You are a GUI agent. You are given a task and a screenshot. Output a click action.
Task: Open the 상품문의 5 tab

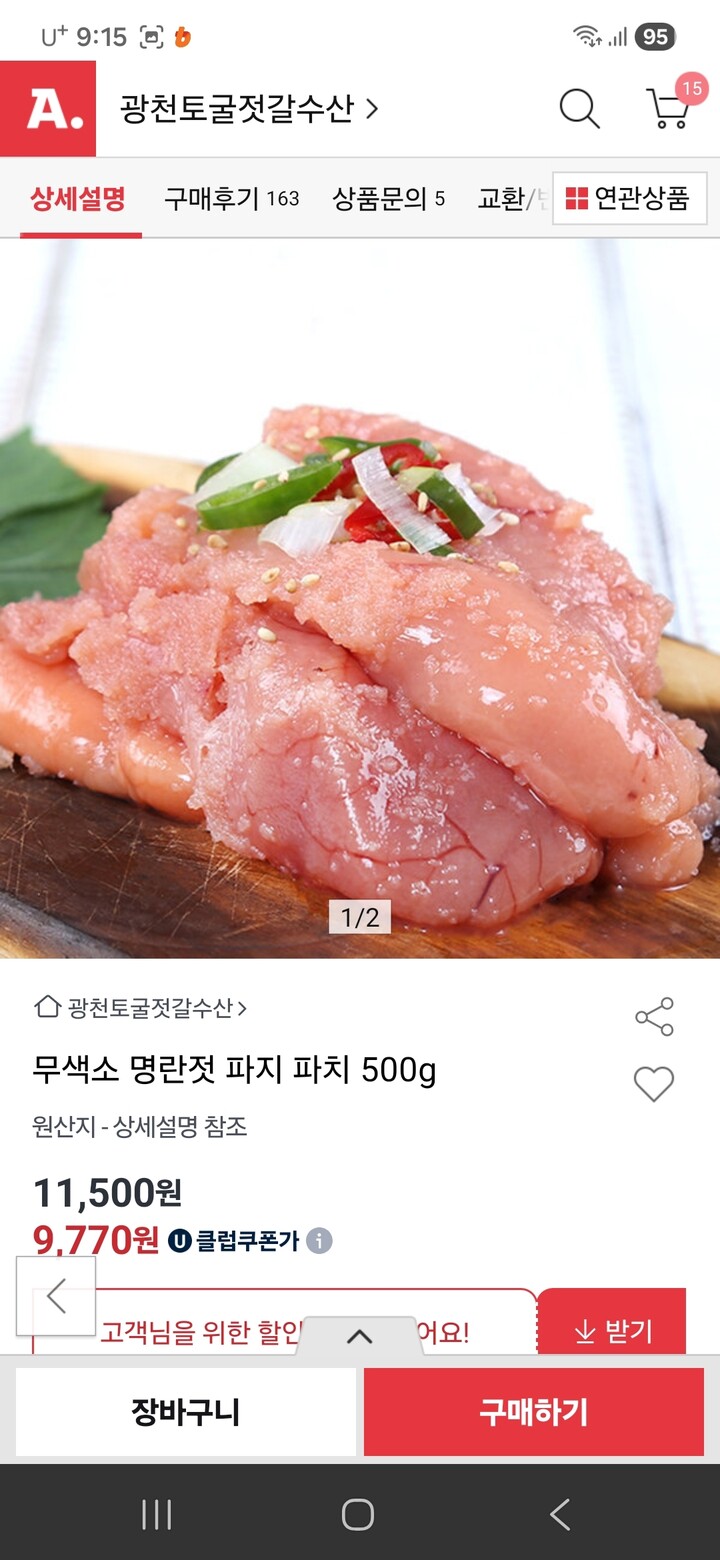[389, 199]
